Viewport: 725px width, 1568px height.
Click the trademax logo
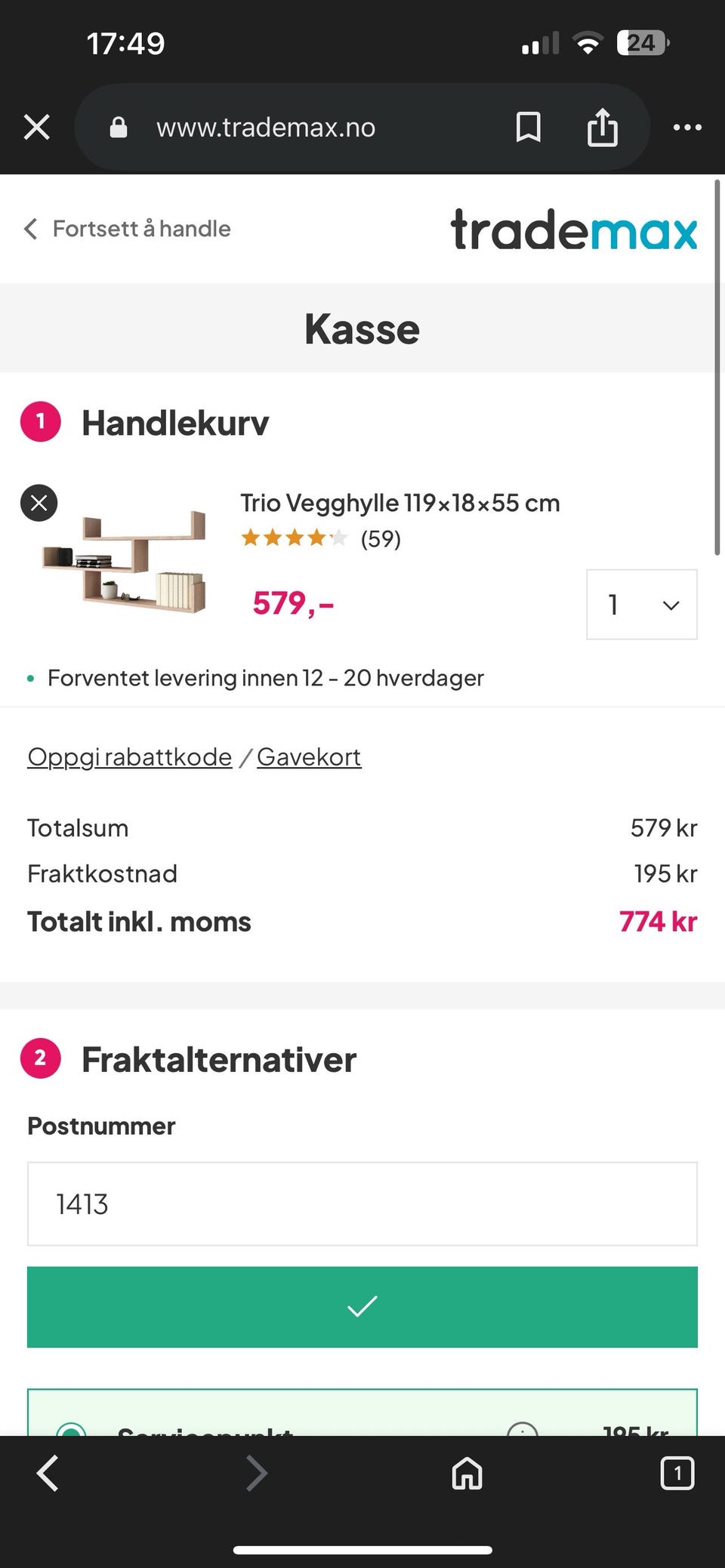coord(575,230)
